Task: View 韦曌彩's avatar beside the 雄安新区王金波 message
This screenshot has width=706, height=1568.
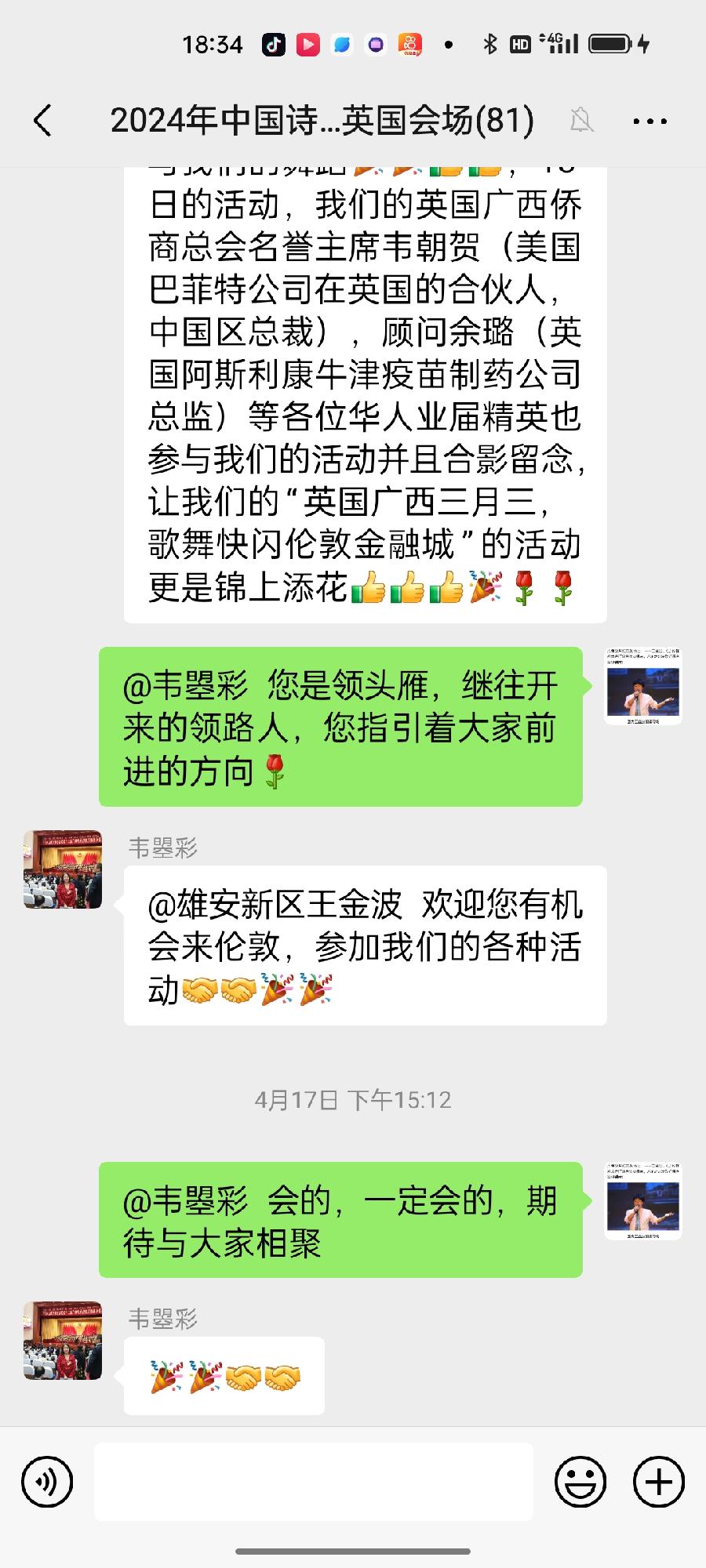Action: pyautogui.click(x=63, y=869)
